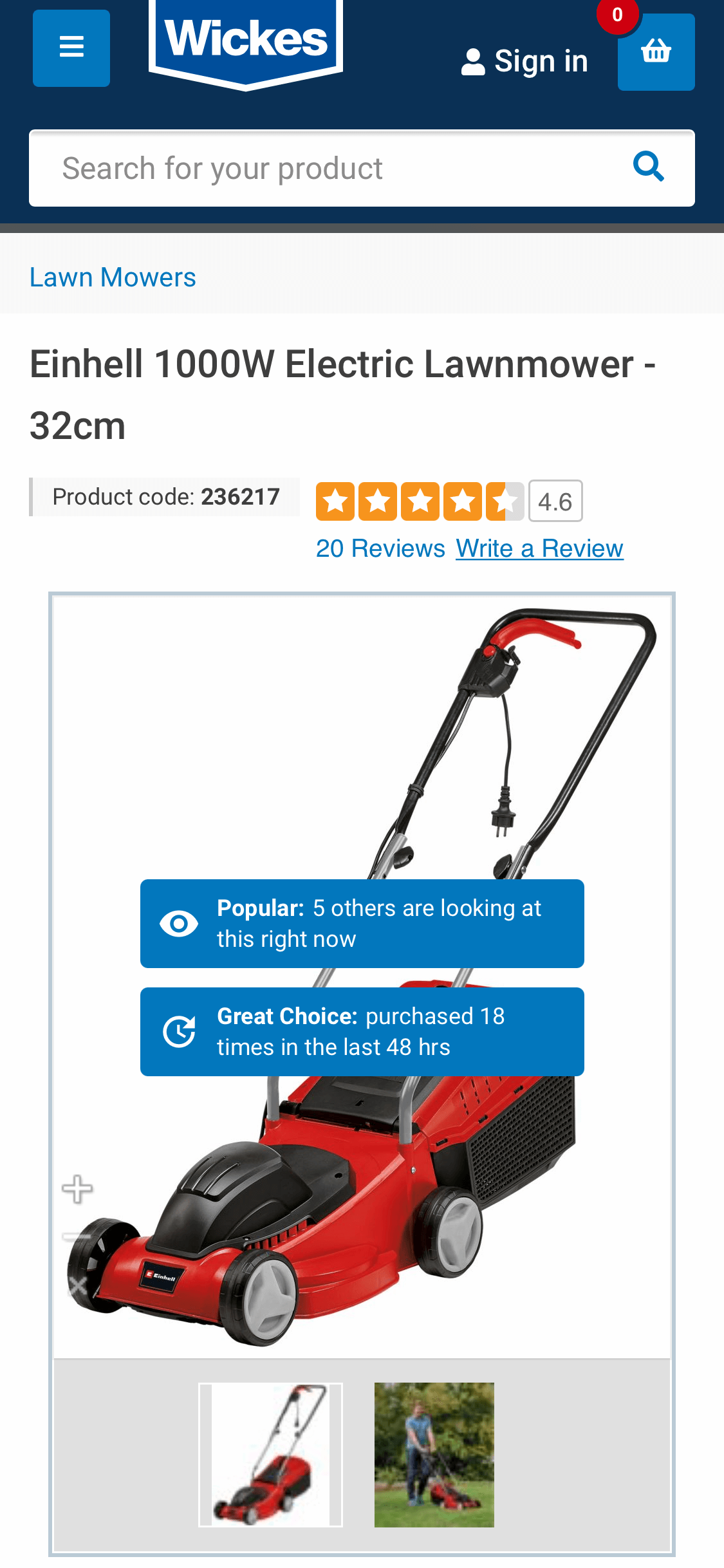Tap Write a Review
Screen dimensions: 724x1568
[539, 548]
